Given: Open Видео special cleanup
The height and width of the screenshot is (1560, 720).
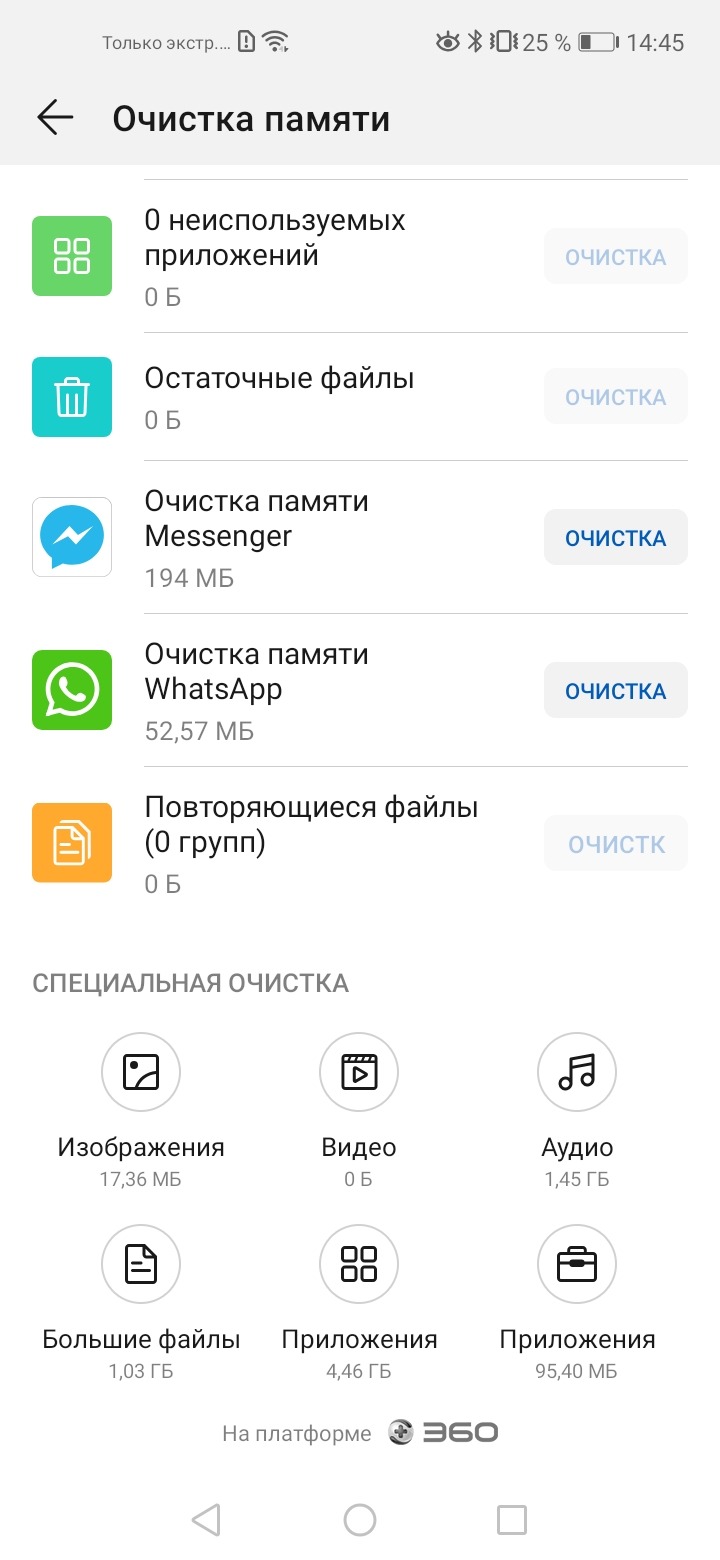Looking at the screenshot, I should coord(359,1073).
